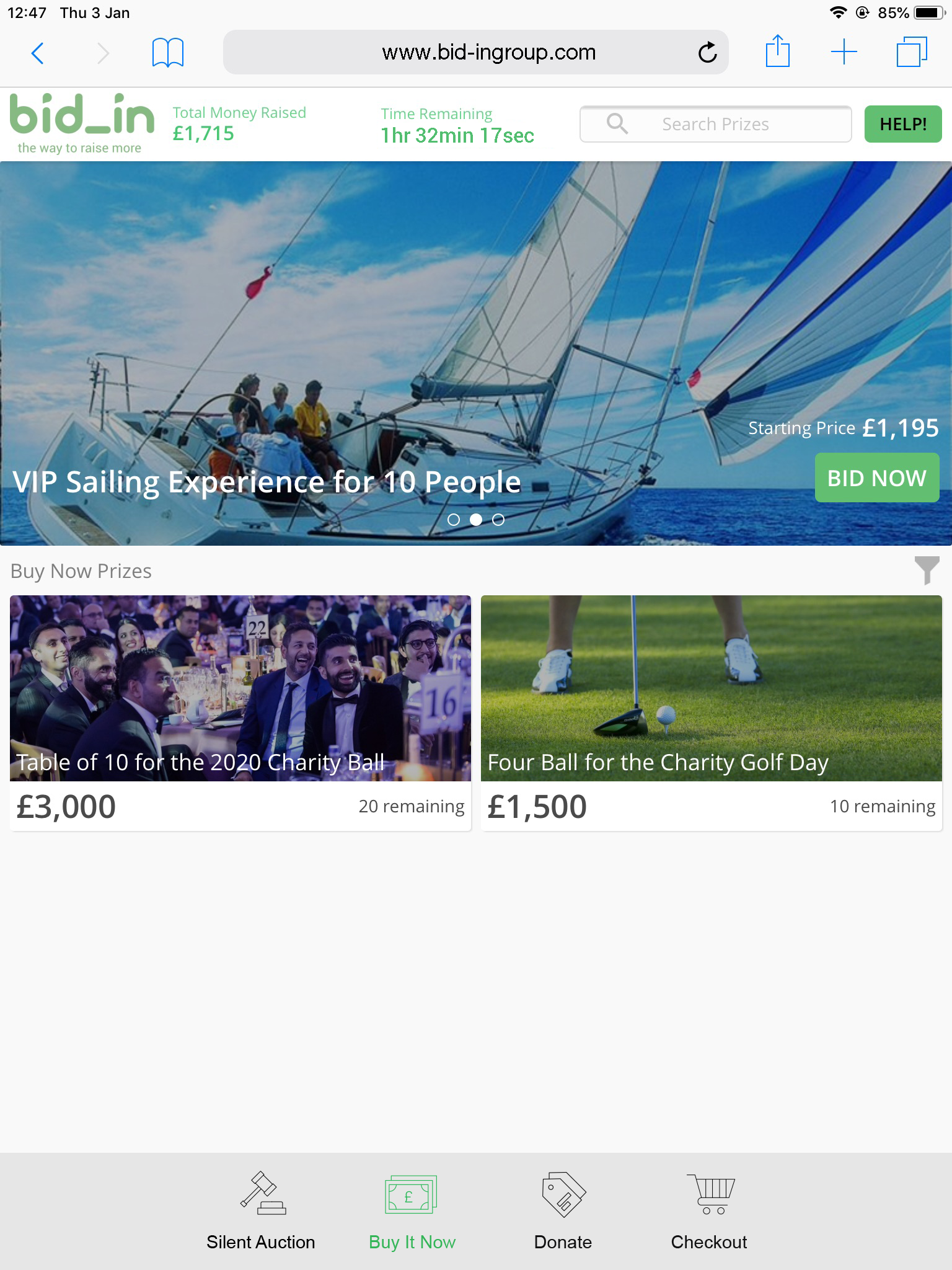The width and height of the screenshot is (952, 1270).
Task: Bid now on VIP Sailing Experience
Action: click(x=876, y=477)
